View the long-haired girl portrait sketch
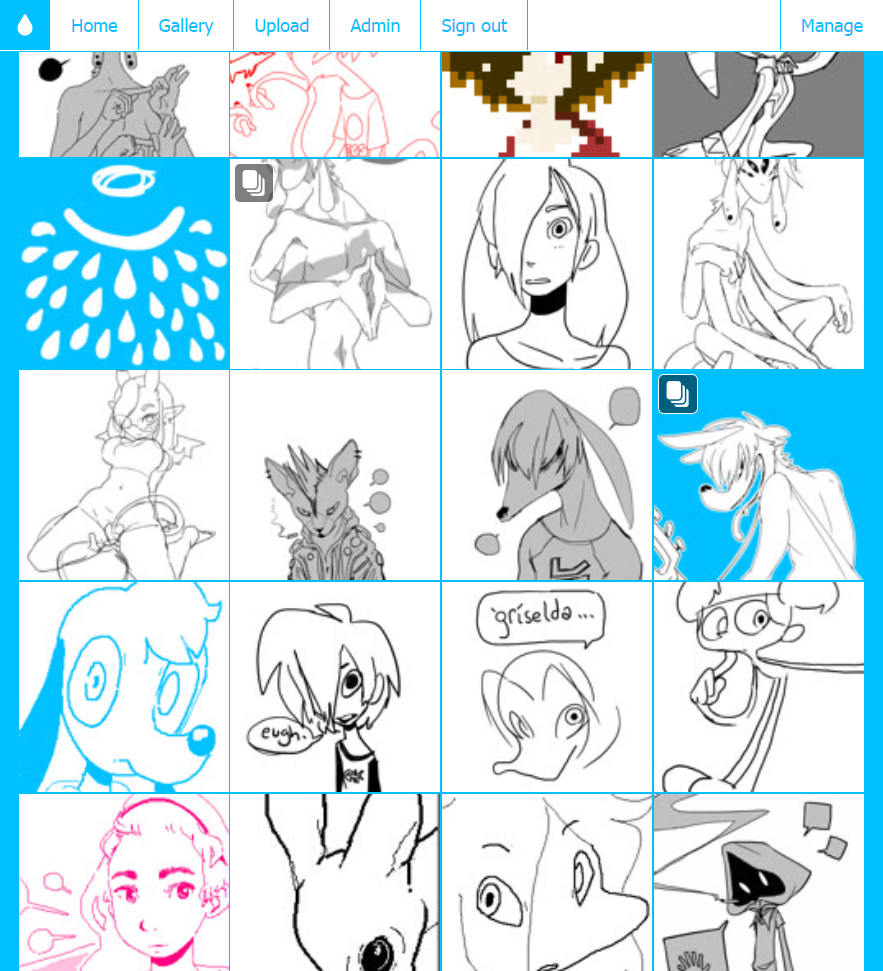Viewport: 883px width, 971px height. 546,264
